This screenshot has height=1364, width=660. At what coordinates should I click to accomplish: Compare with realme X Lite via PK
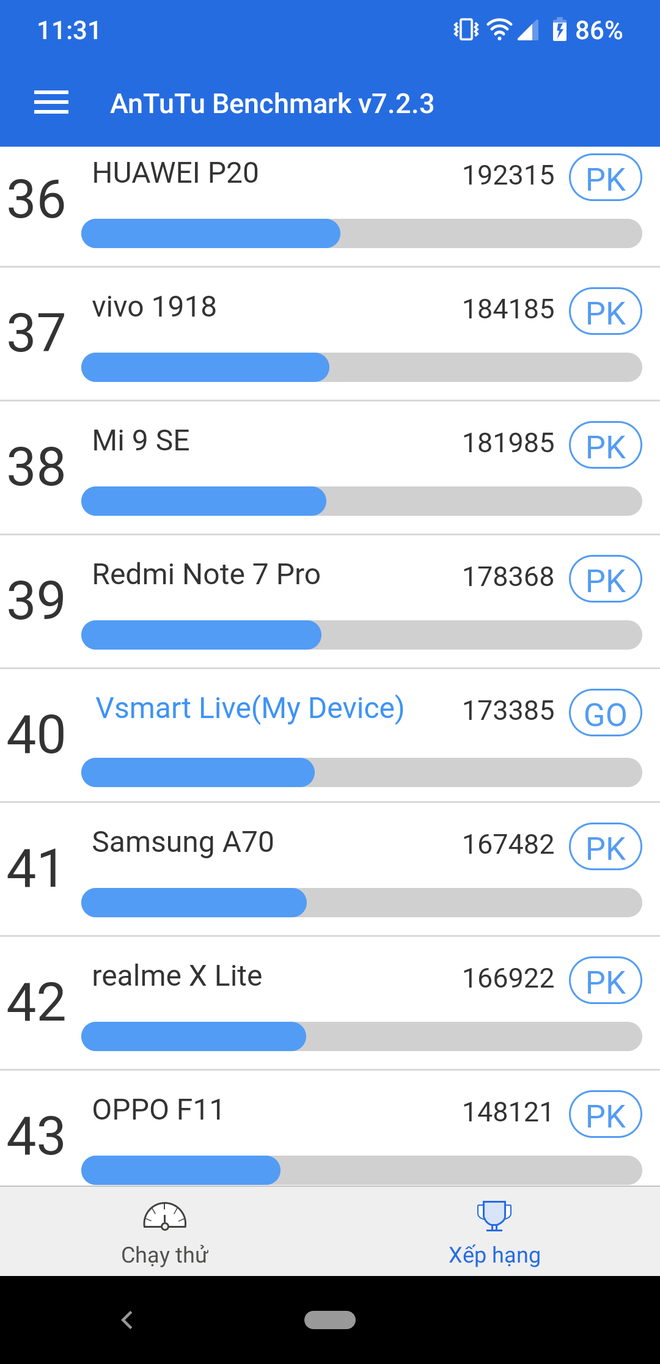point(605,982)
